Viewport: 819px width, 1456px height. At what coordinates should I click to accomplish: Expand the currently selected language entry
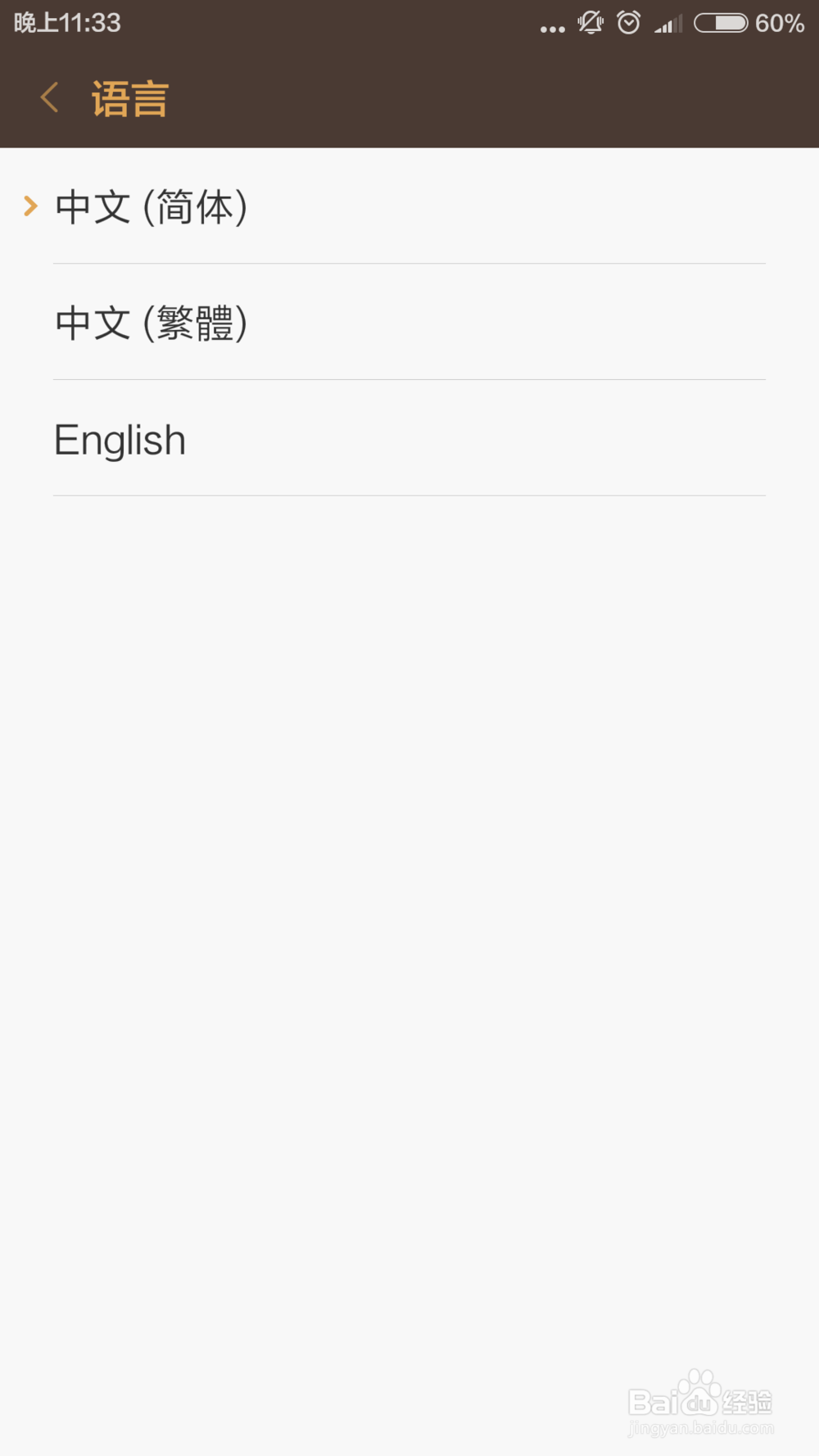click(x=152, y=207)
